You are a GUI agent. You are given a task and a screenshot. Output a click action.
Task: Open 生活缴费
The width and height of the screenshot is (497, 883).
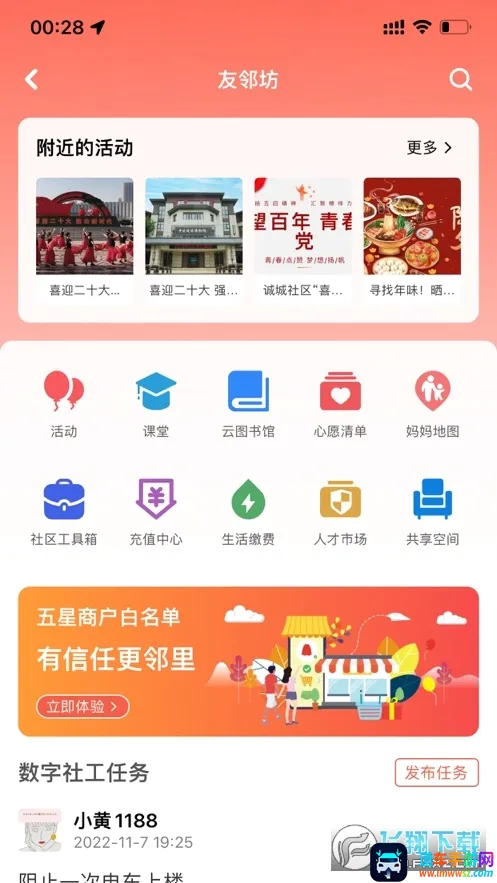click(248, 512)
